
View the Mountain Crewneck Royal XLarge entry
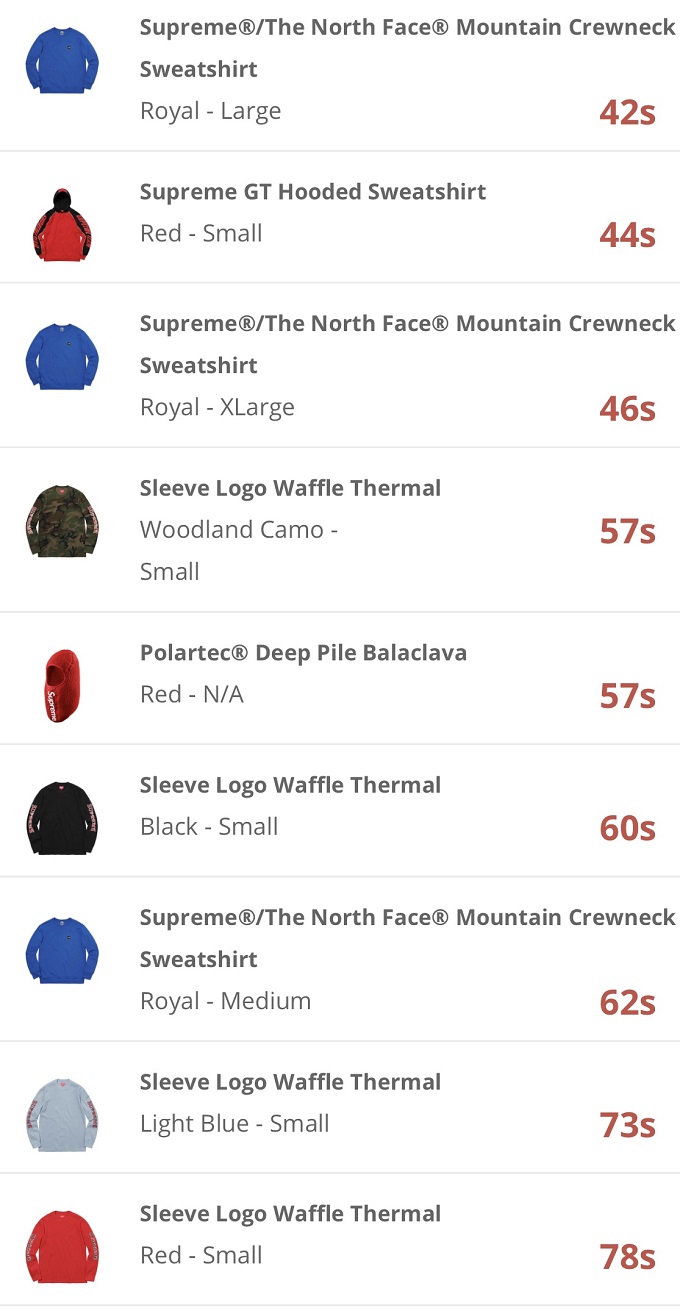tap(340, 365)
